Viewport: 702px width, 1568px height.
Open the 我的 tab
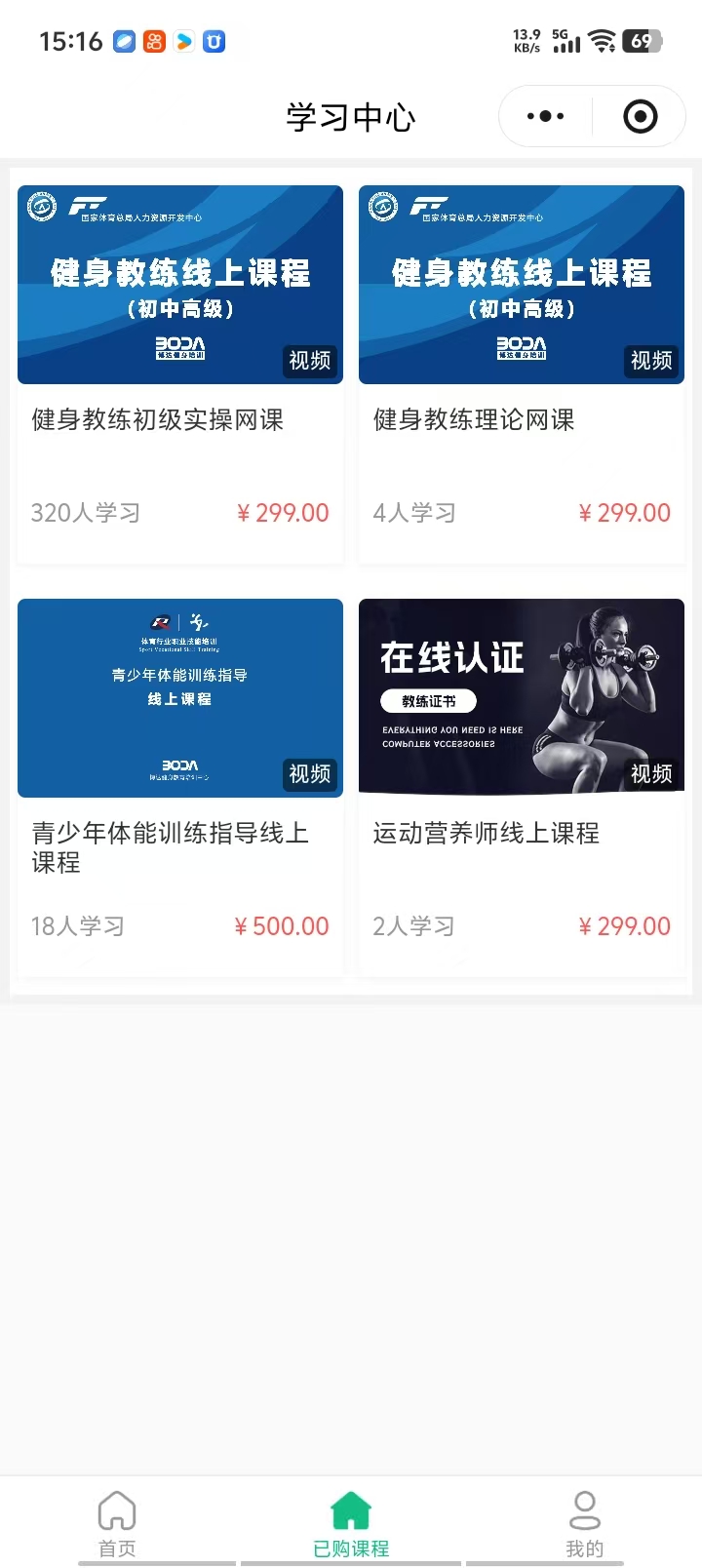tap(584, 1523)
